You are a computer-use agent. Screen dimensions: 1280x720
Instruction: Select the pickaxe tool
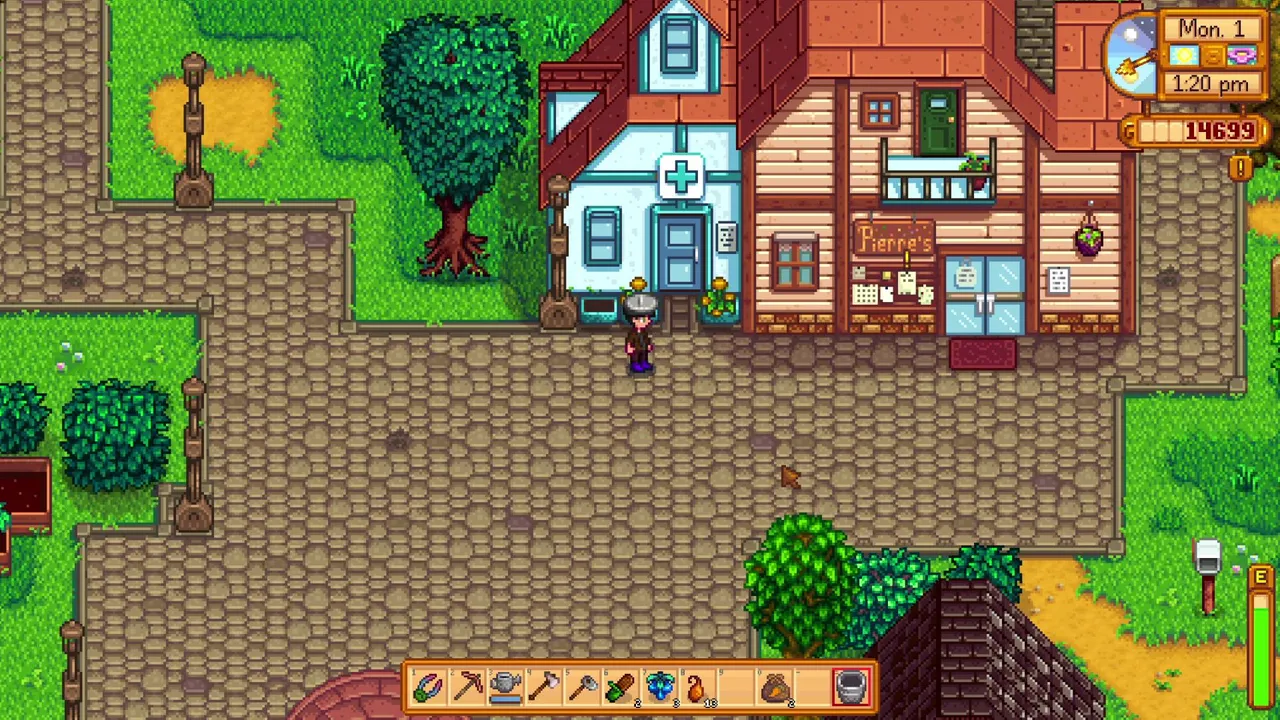[x=467, y=687]
